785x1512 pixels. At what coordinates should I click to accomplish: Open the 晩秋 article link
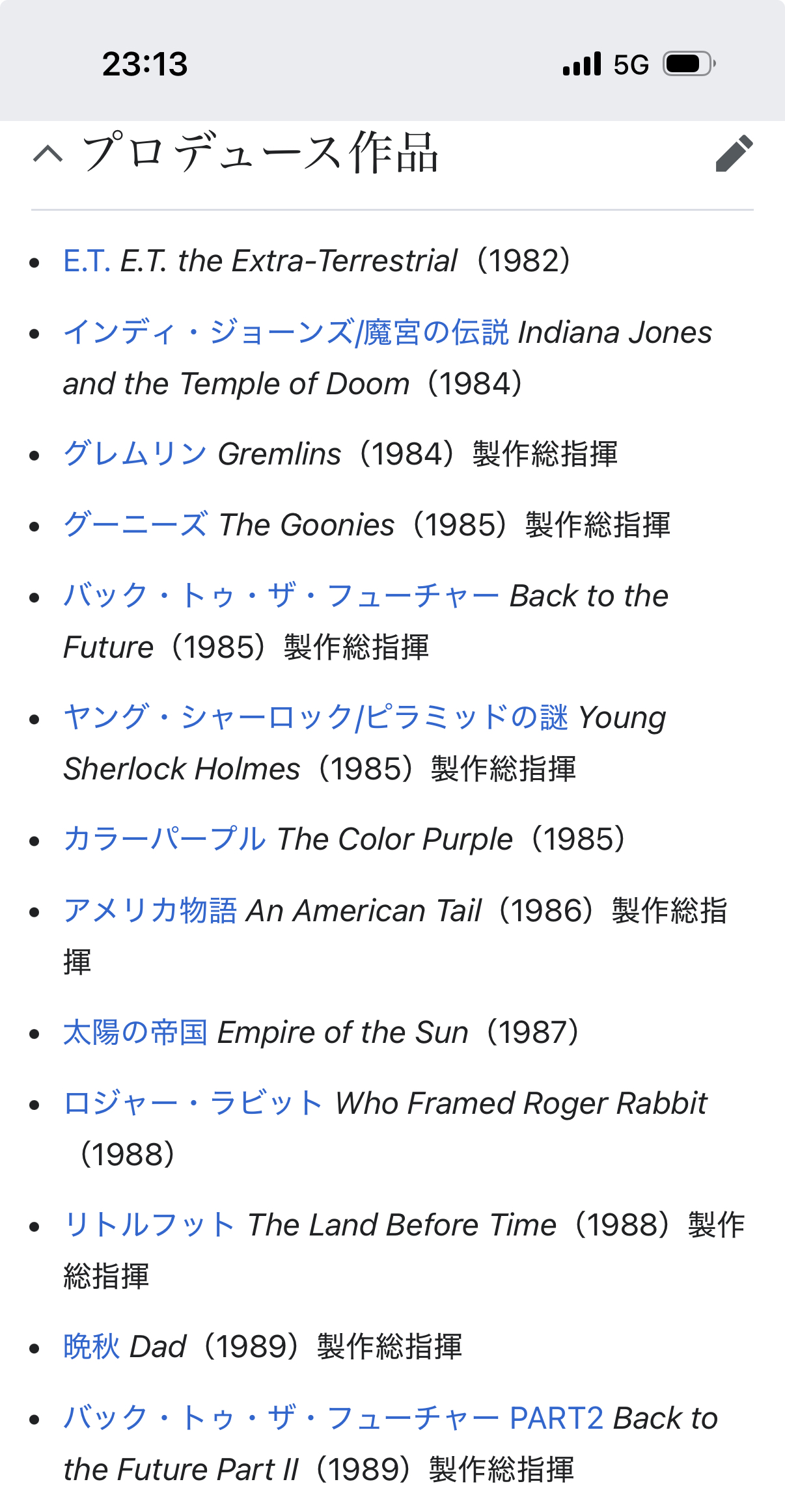pos(92,1347)
